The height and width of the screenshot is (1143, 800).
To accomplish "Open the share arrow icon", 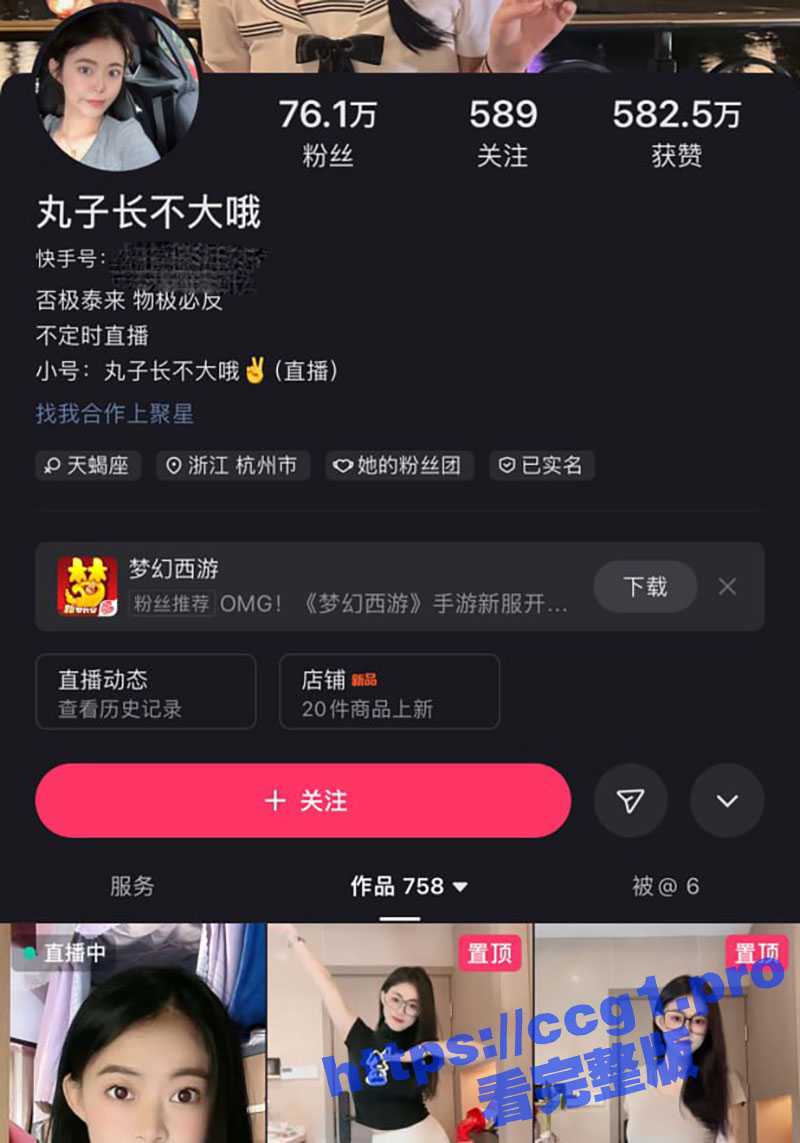I will (x=630, y=801).
